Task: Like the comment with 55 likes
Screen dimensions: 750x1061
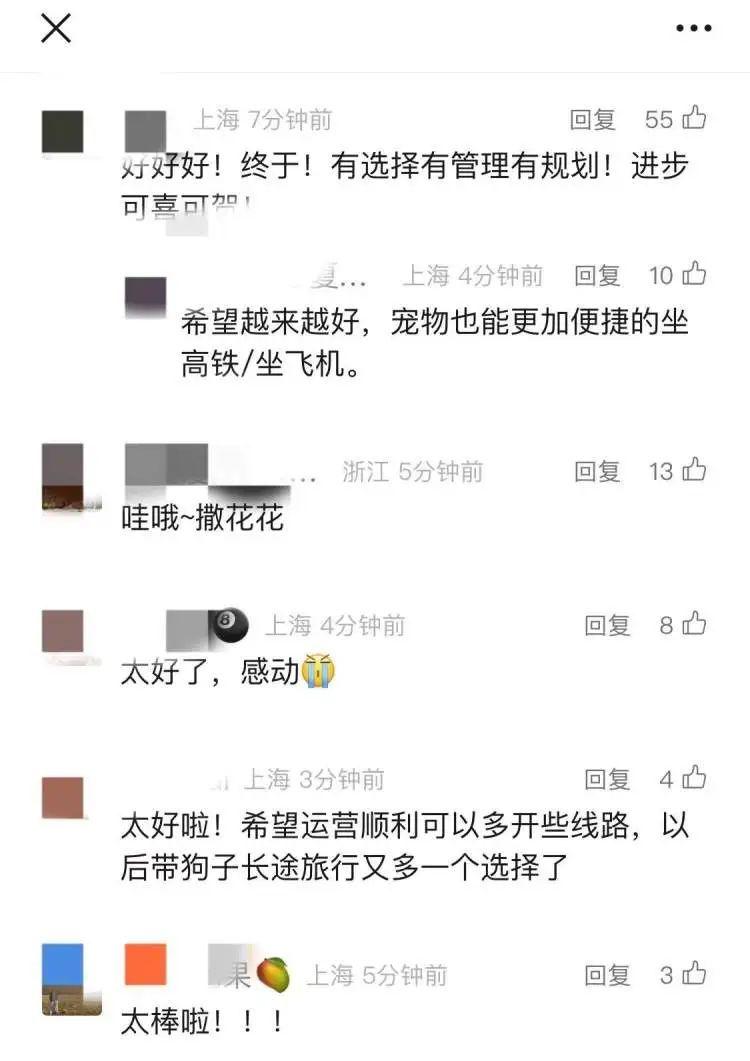Action: pyautogui.click(x=694, y=119)
